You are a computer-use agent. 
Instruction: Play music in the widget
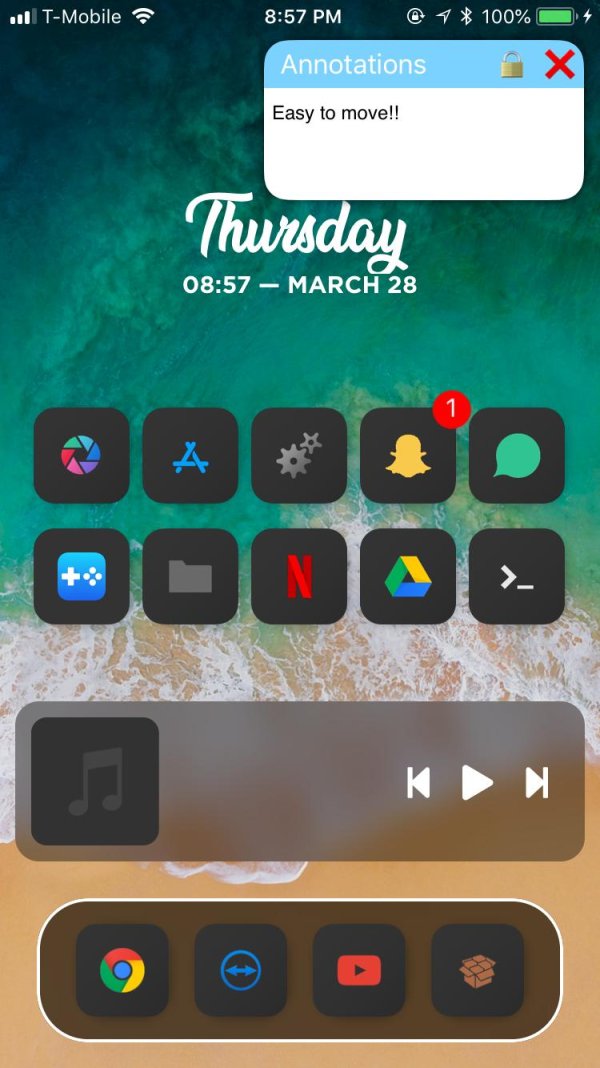coord(477,782)
